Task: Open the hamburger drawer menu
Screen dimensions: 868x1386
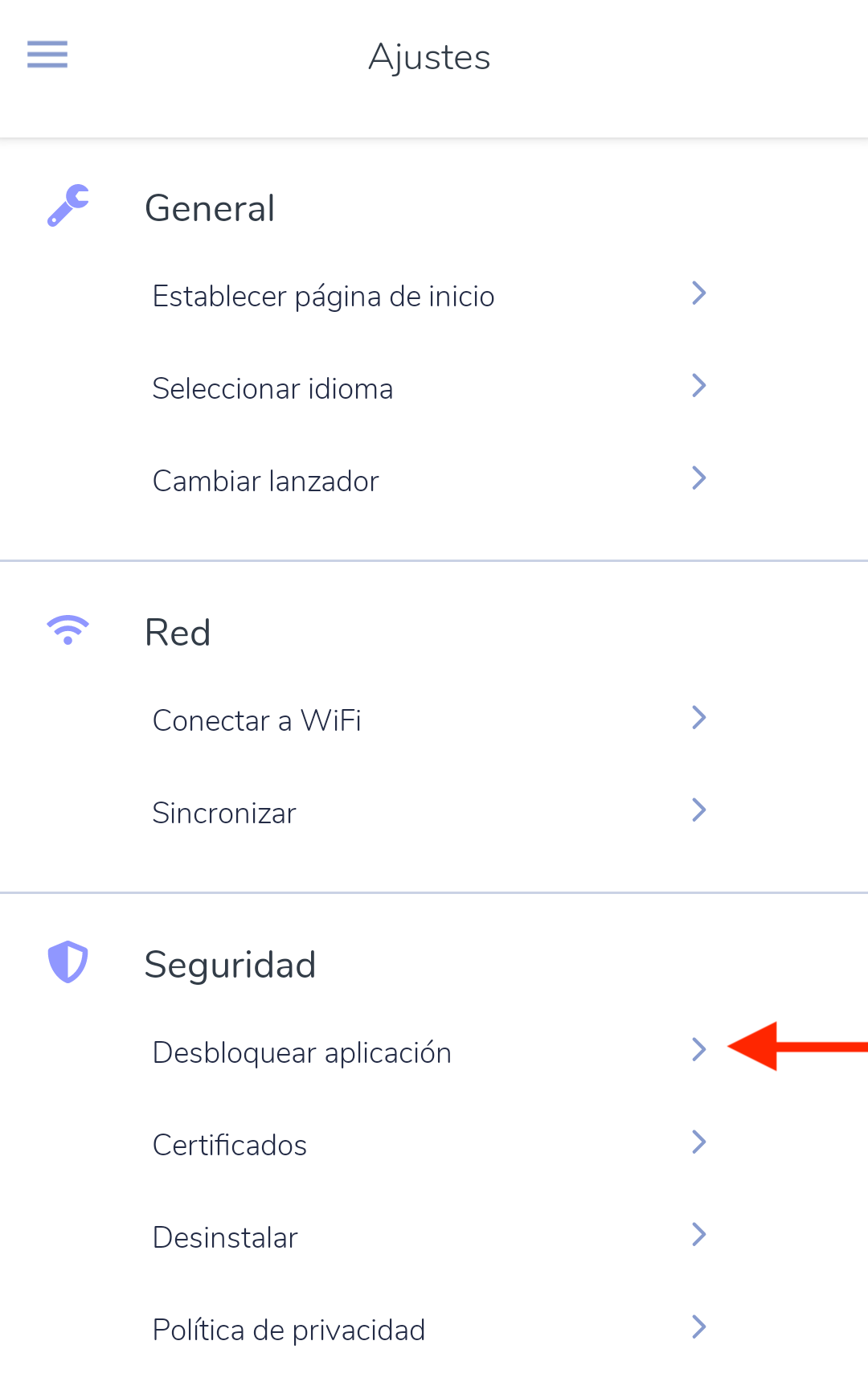Action: click(47, 55)
